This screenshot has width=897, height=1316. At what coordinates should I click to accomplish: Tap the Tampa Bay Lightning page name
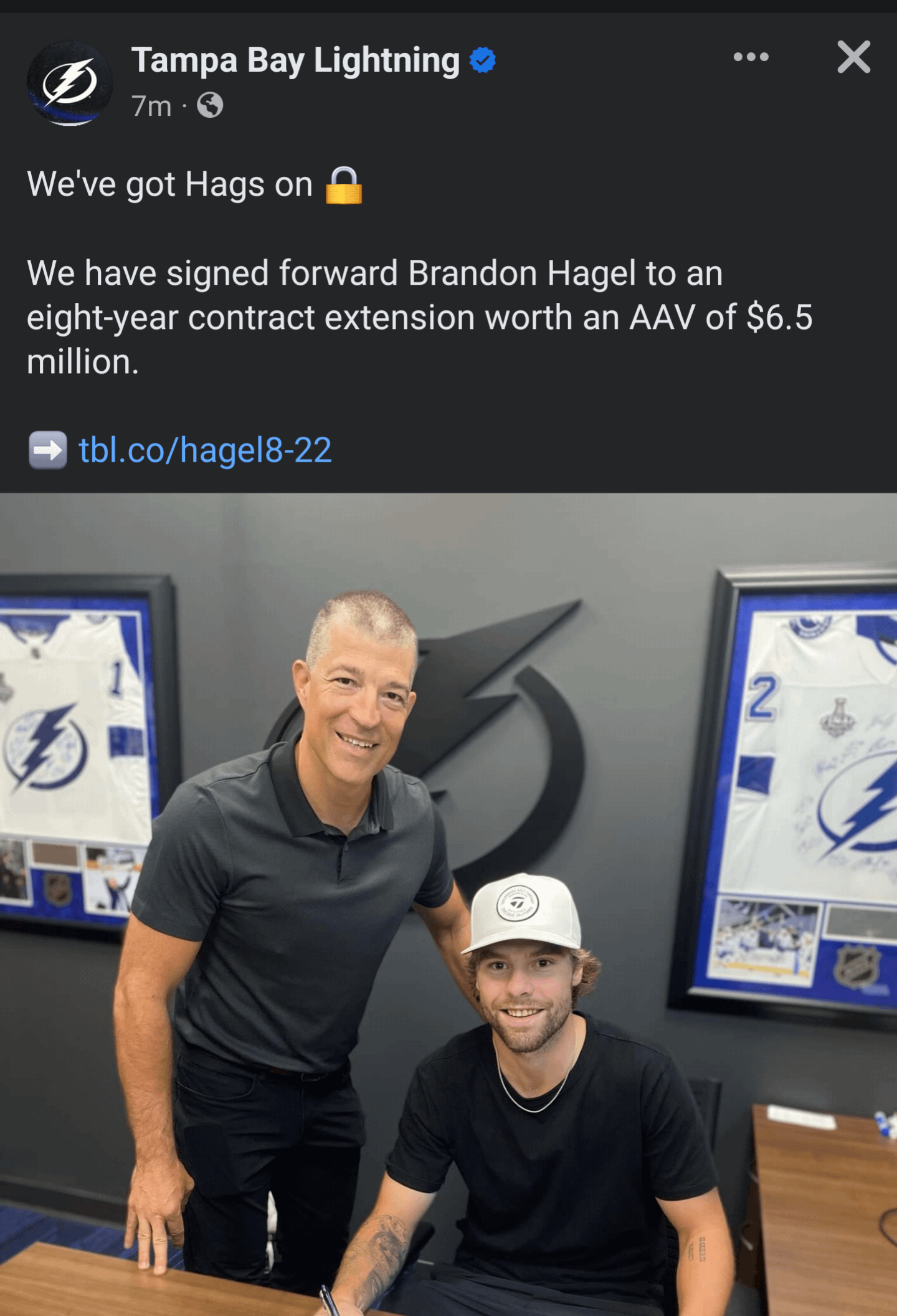point(295,60)
